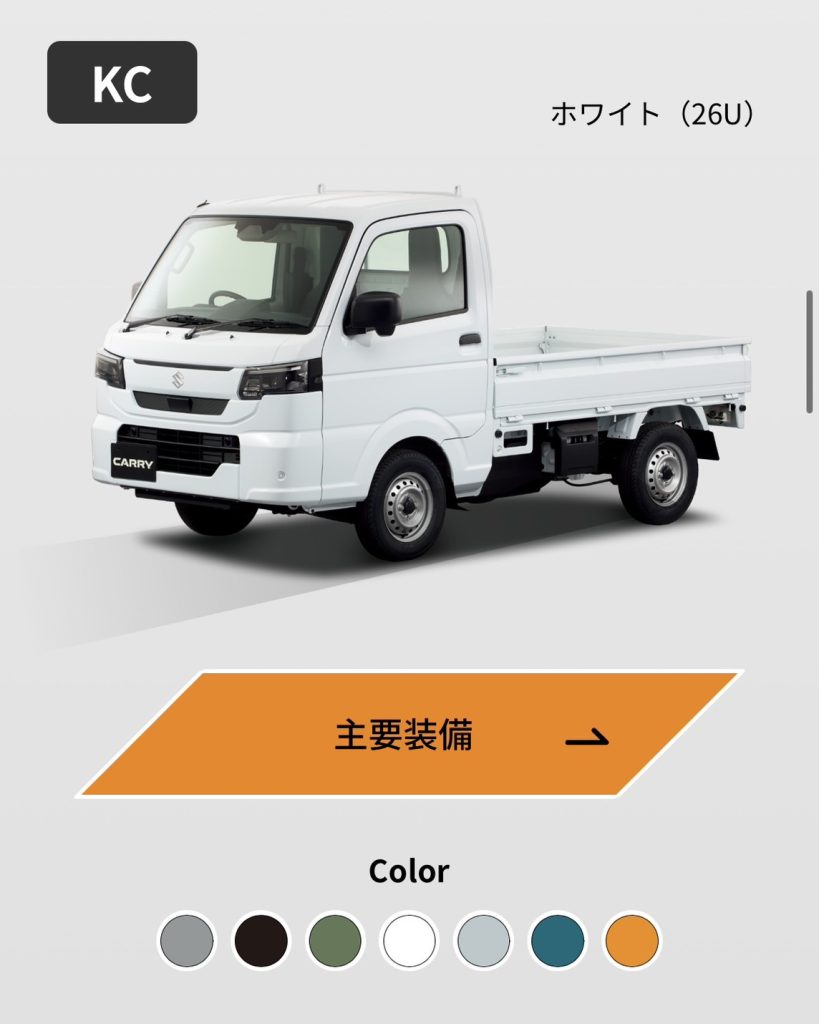Image resolution: width=819 pixels, height=1024 pixels.
Task: Pick the teal blue color swatch
Action: [x=557, y=941]
